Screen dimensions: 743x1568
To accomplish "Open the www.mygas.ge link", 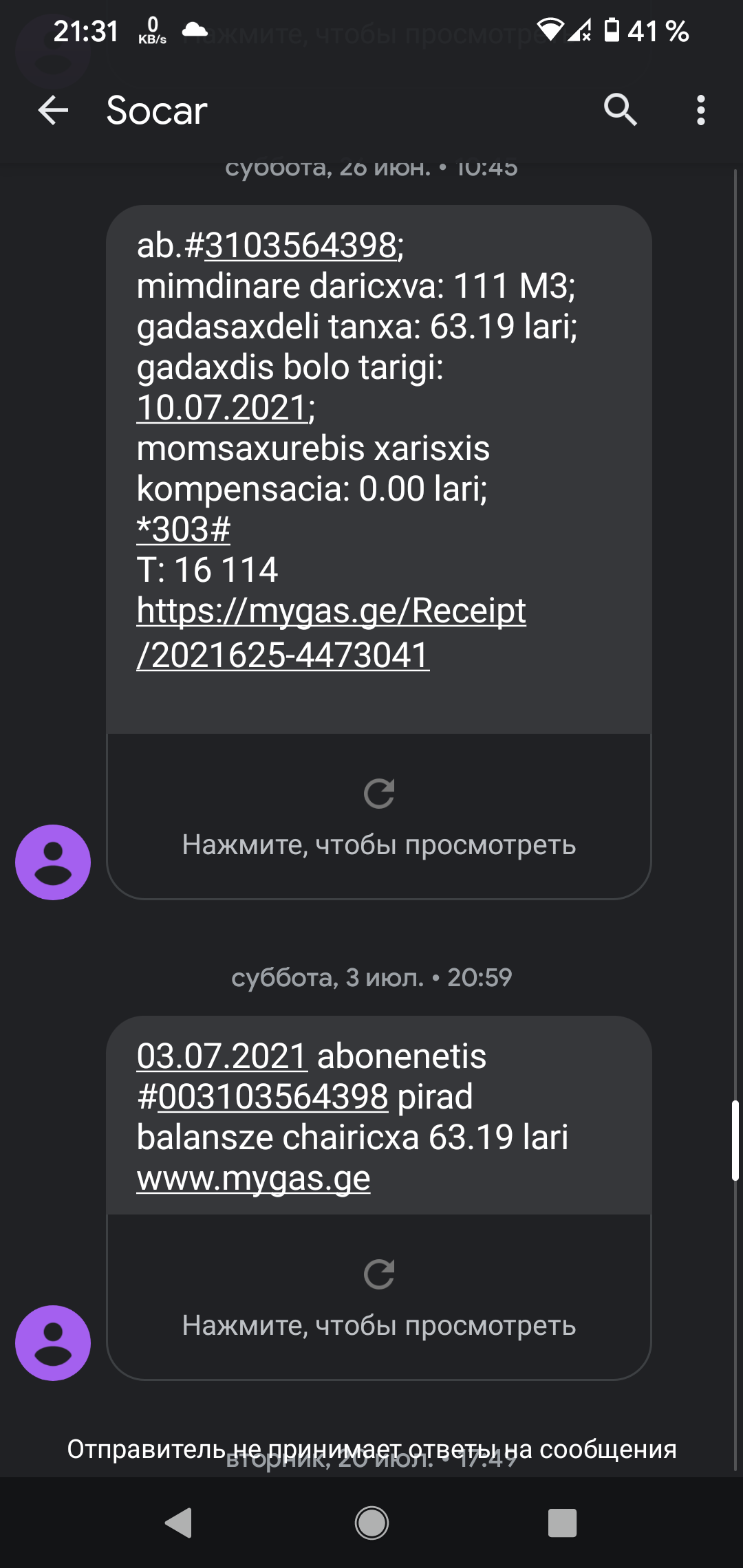I will (x=254, y=1178).
